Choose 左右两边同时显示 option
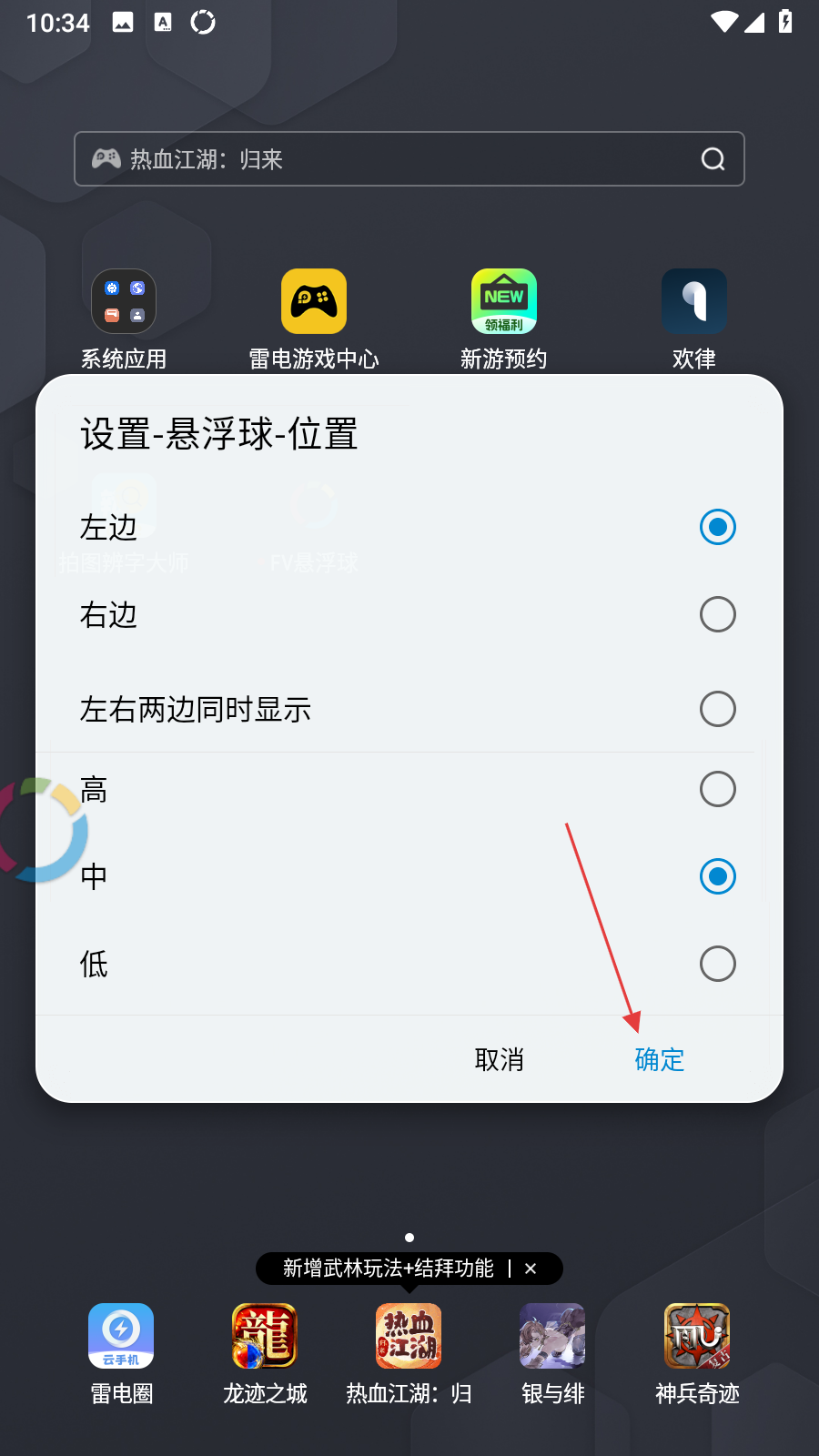 717,709
